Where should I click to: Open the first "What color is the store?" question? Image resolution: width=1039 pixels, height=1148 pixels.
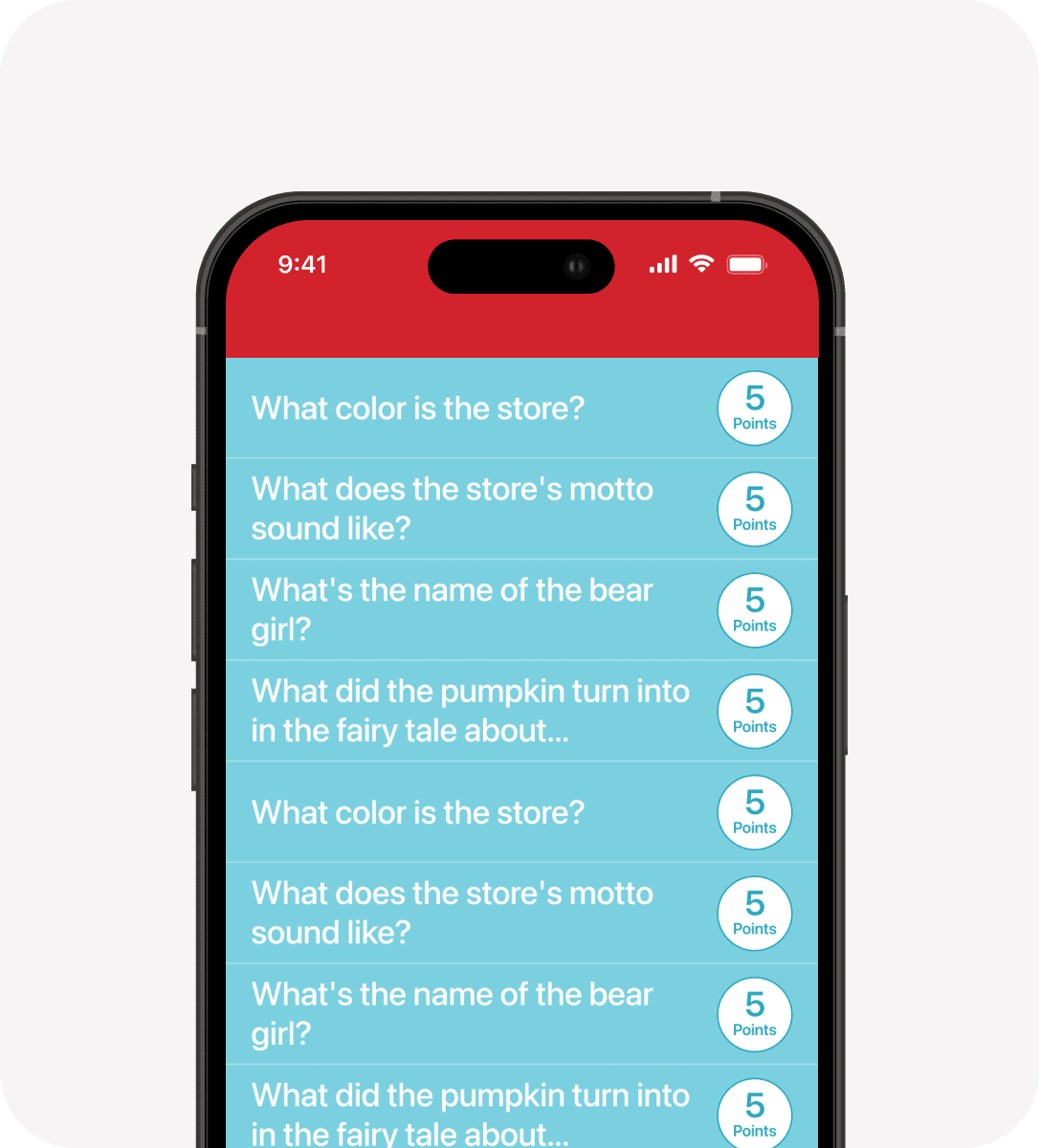[x=418, y=408]
